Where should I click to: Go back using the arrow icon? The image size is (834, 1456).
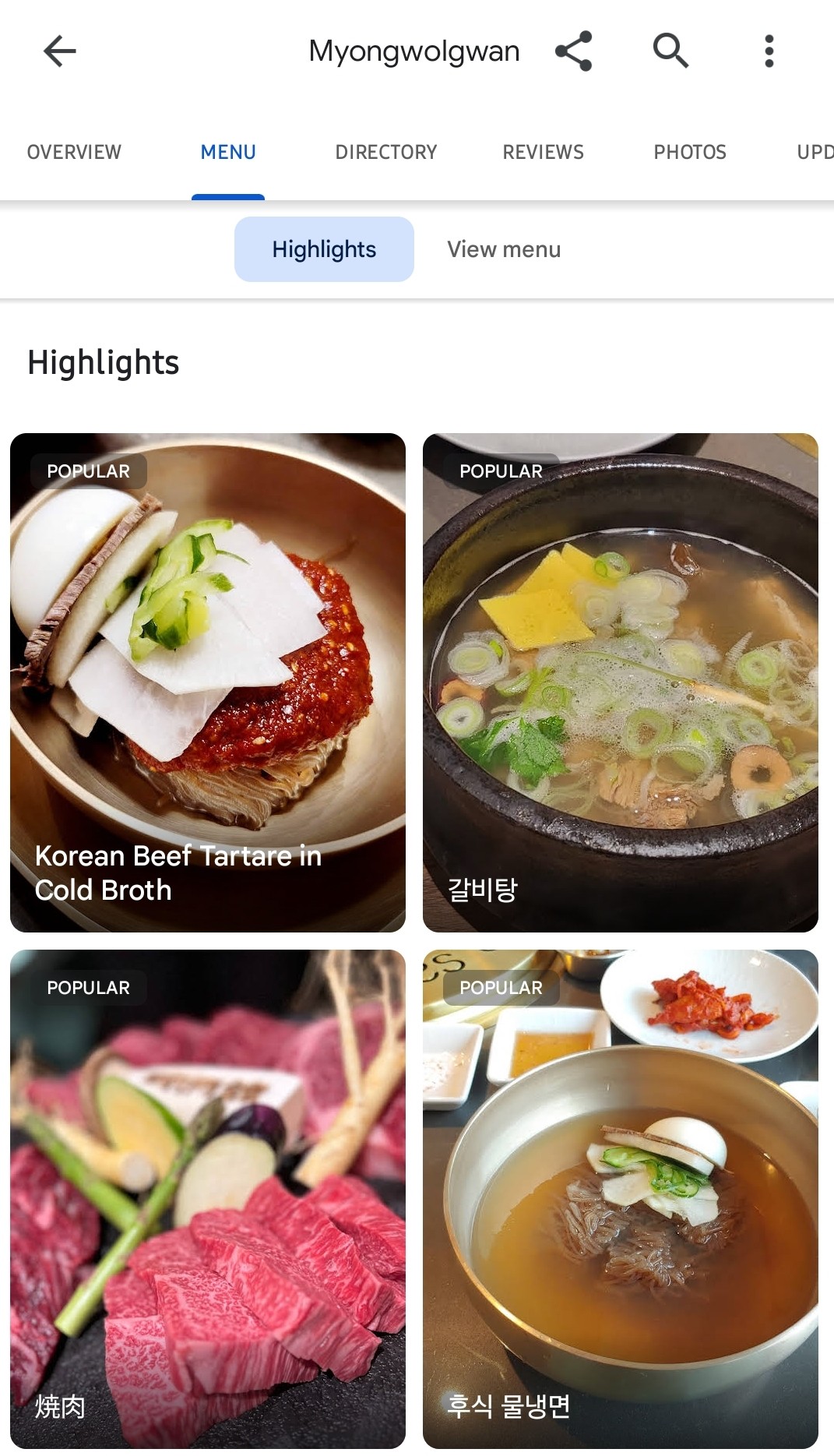click(59, 52)
